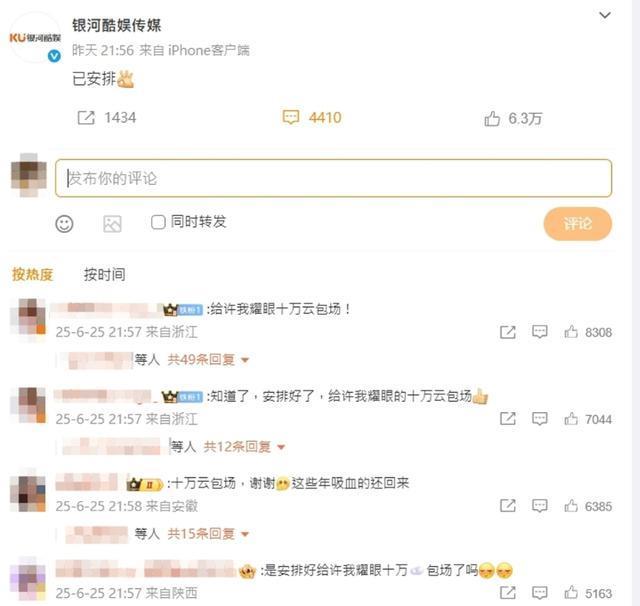Submit with the 评论 button

(577, 224)
